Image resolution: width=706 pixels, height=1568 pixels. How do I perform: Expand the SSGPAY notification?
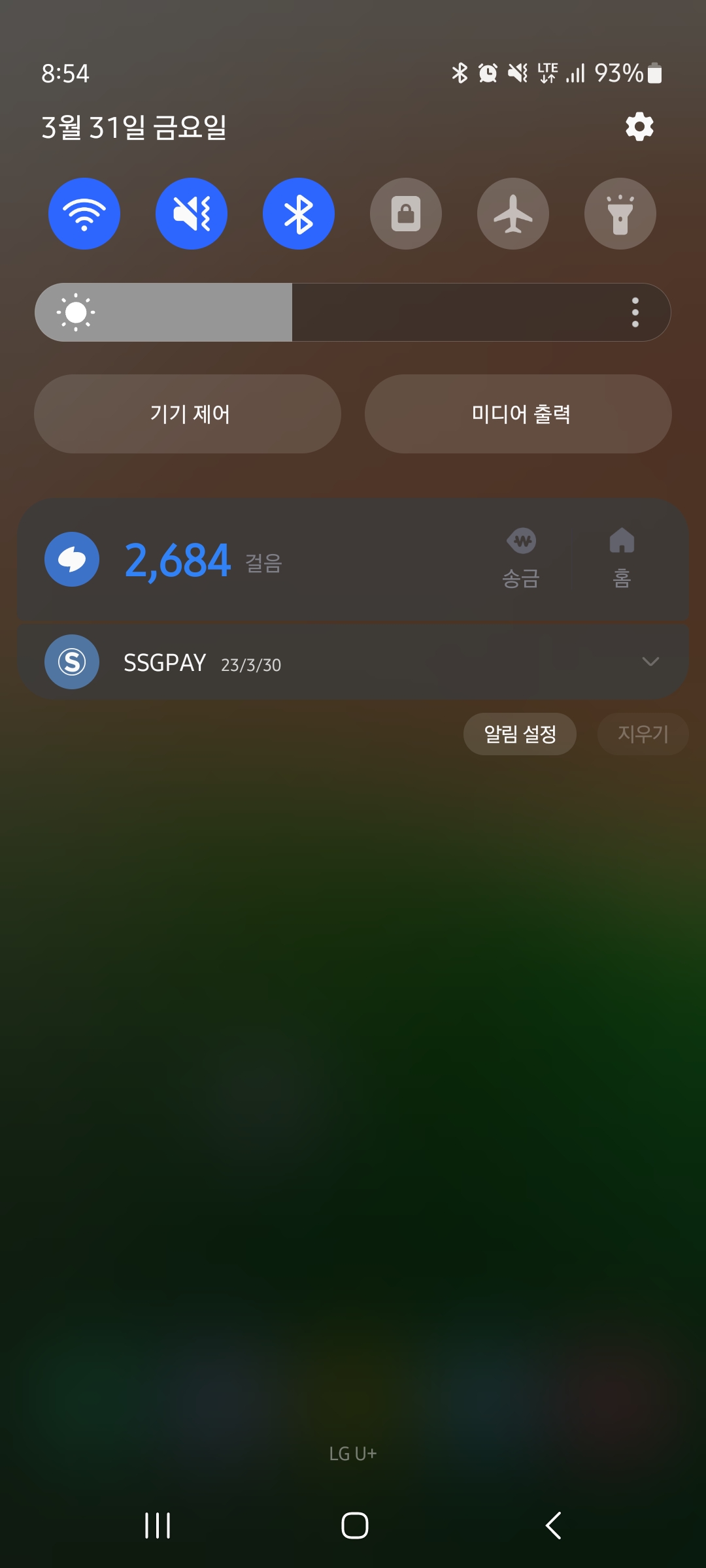coord(650,662)
